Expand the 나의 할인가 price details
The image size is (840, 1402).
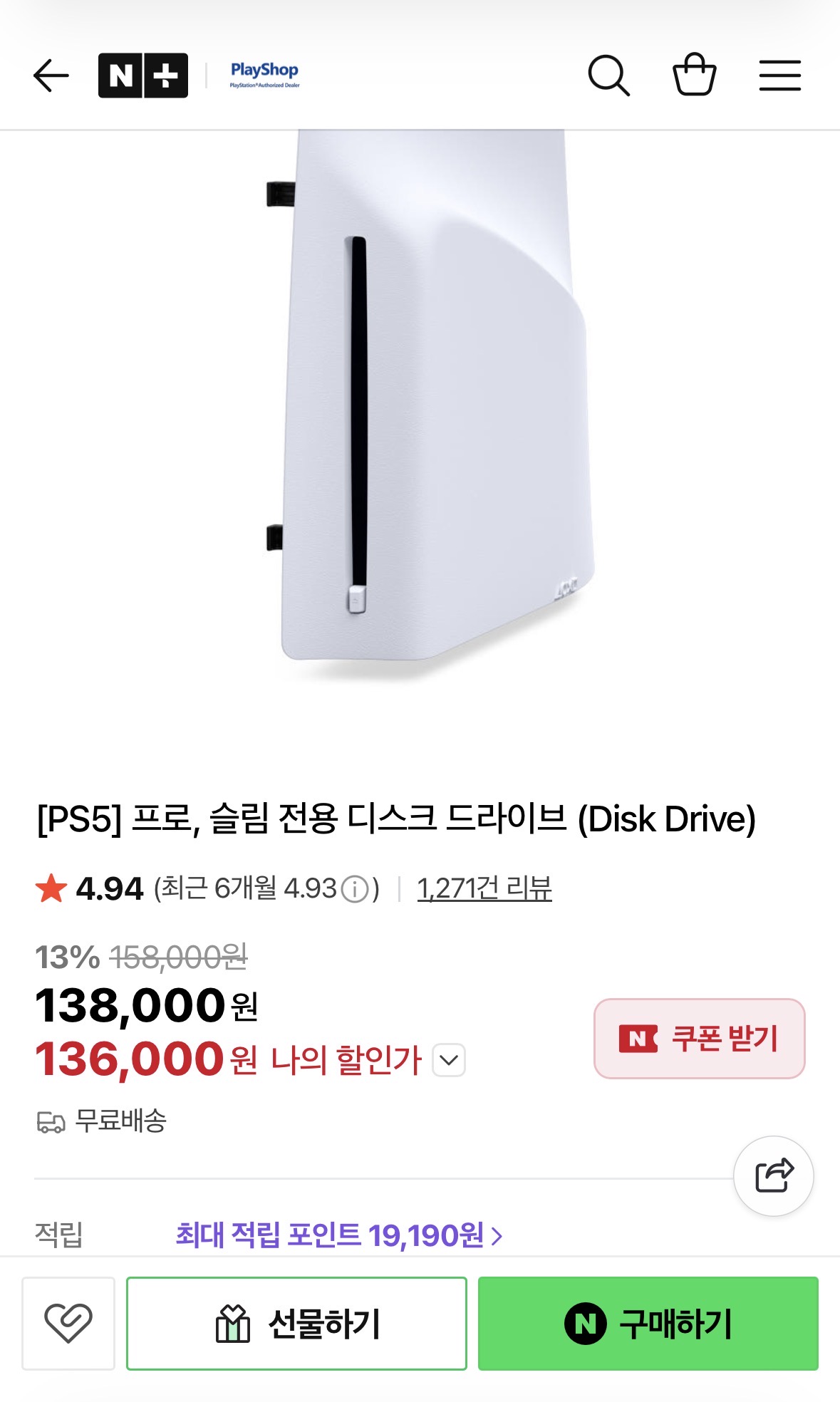449,1060
